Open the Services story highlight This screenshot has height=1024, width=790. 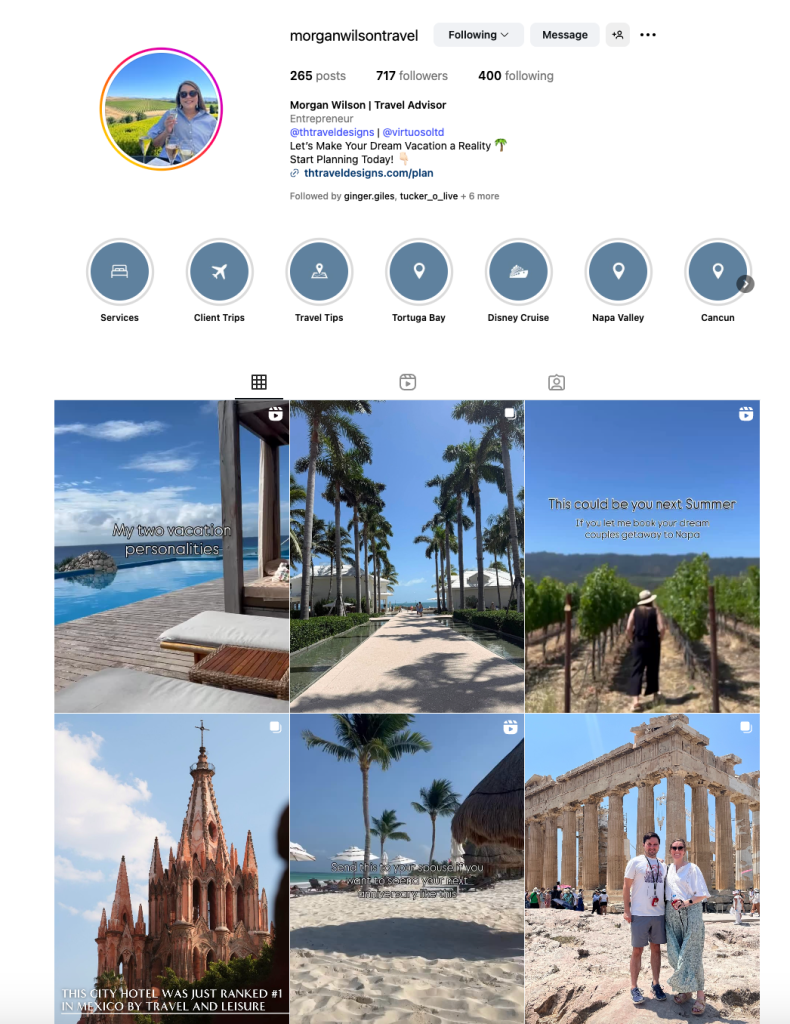120,272
